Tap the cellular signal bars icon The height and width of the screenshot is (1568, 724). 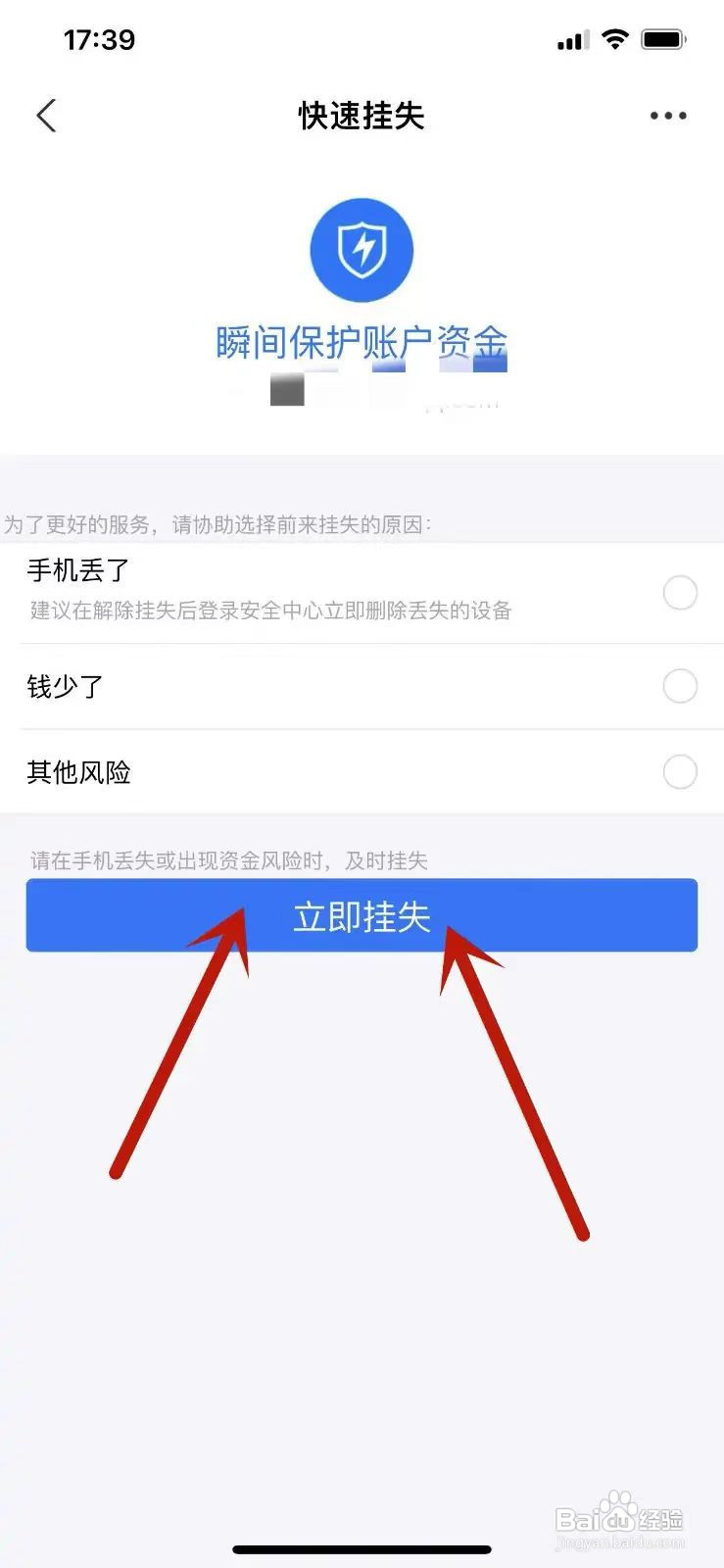[x=571, y=40]
